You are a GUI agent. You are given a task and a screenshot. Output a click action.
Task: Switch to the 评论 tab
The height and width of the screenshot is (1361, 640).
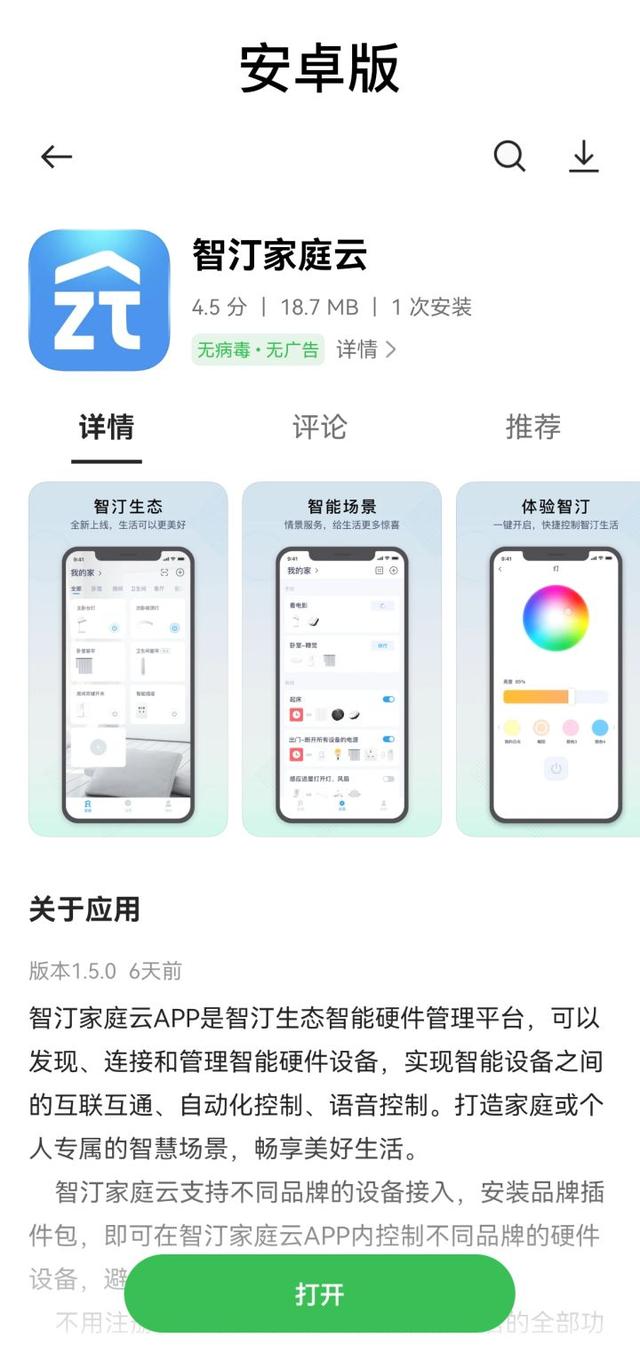pos(319,427)
